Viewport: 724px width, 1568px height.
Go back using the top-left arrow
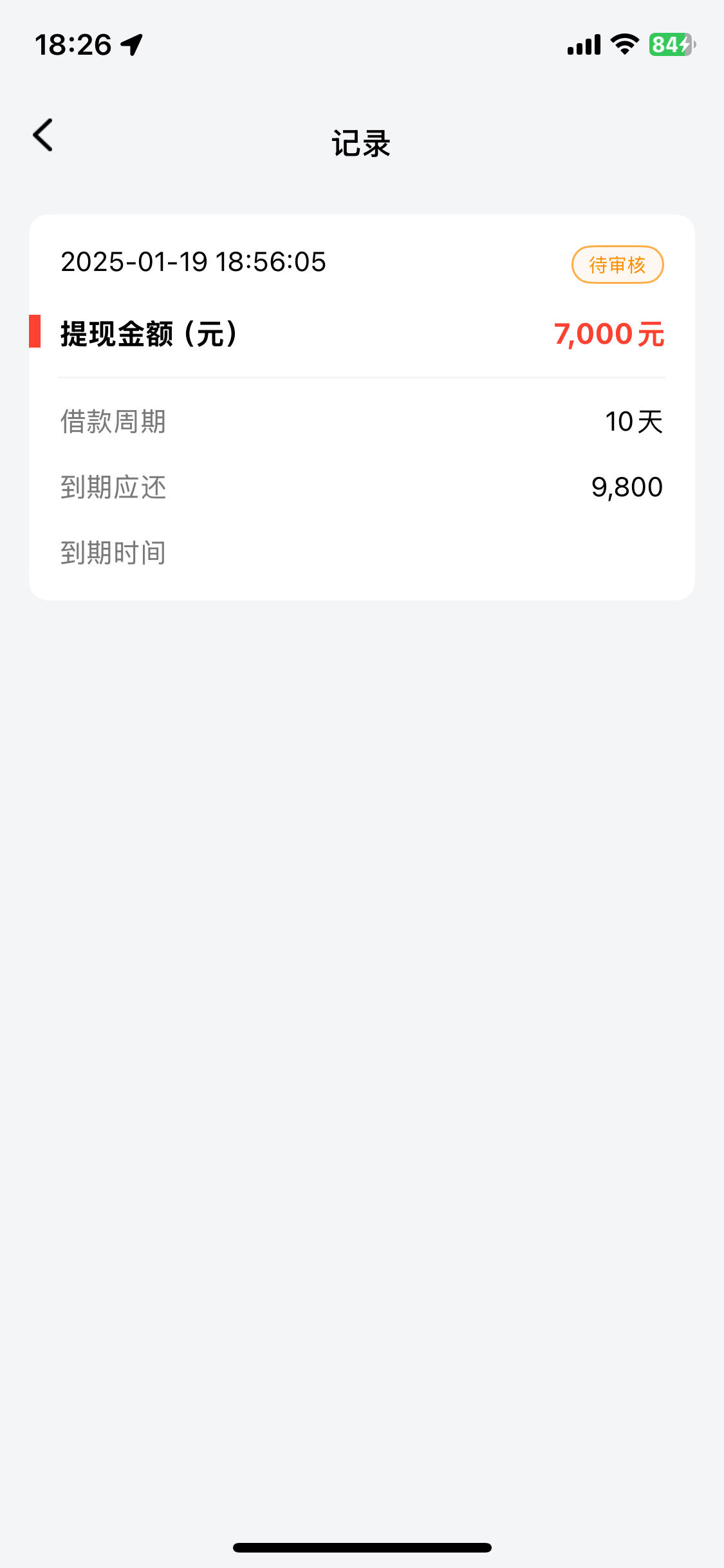pos(43,136)
